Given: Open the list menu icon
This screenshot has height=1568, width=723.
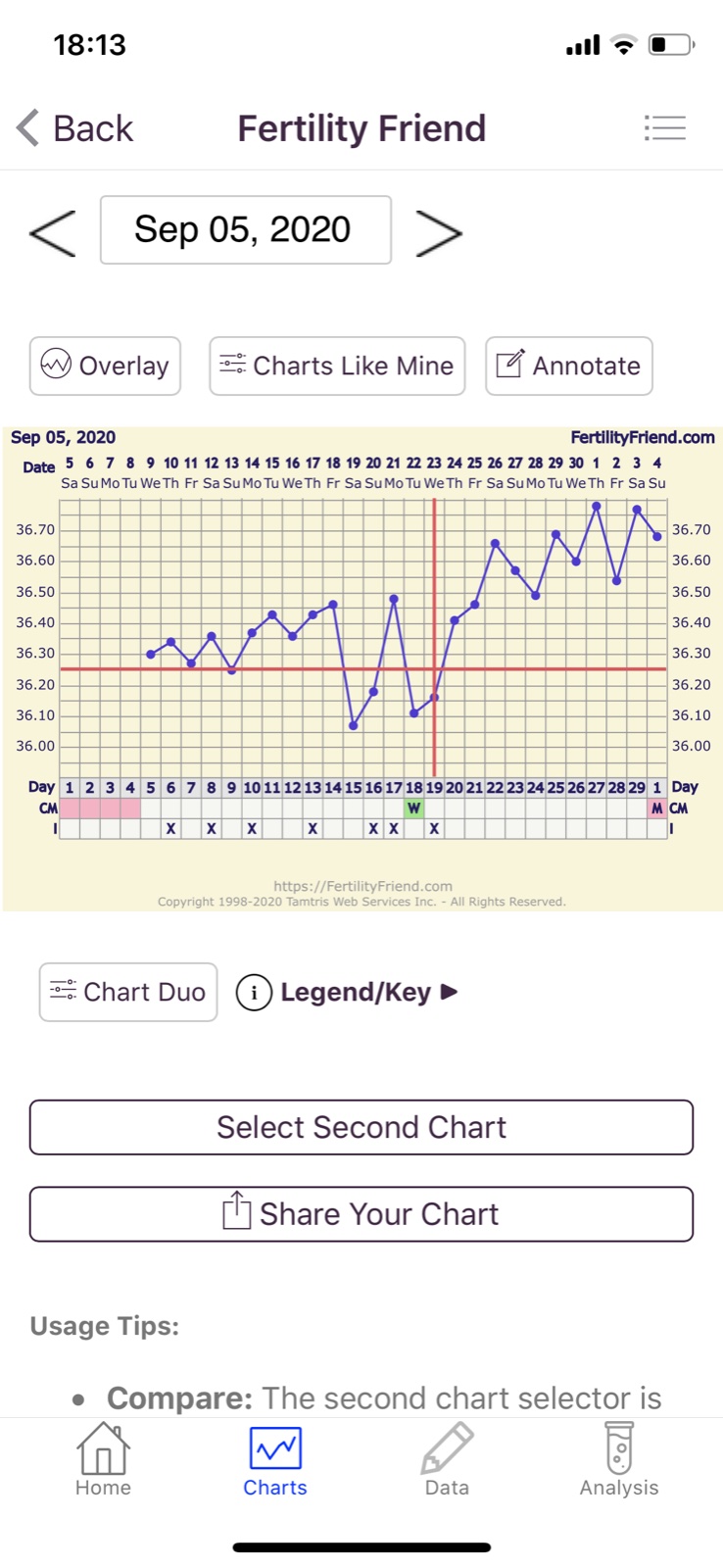Looking at the screenshot, I should click(x=664, y=127).
